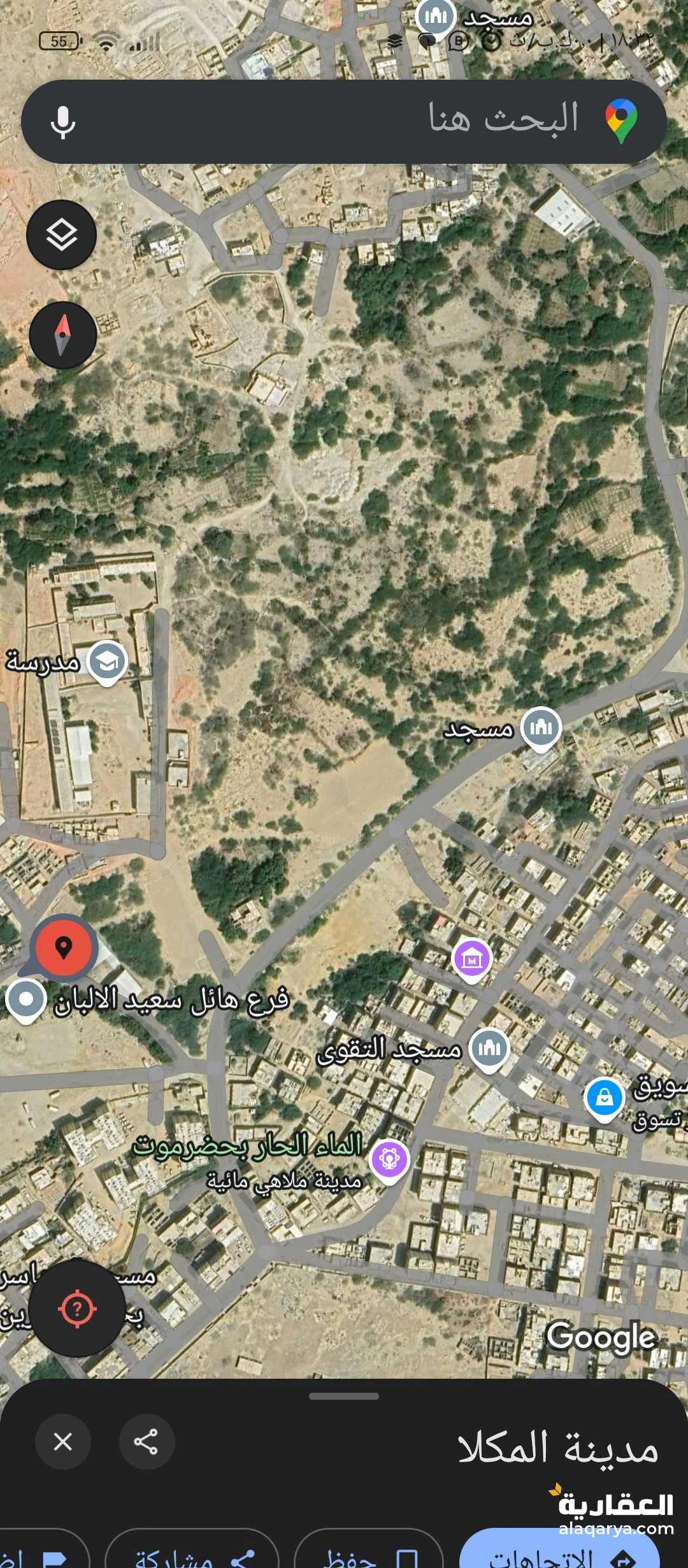Open the مسجد التقوى mosque marker

click(x=489, y=1048)
